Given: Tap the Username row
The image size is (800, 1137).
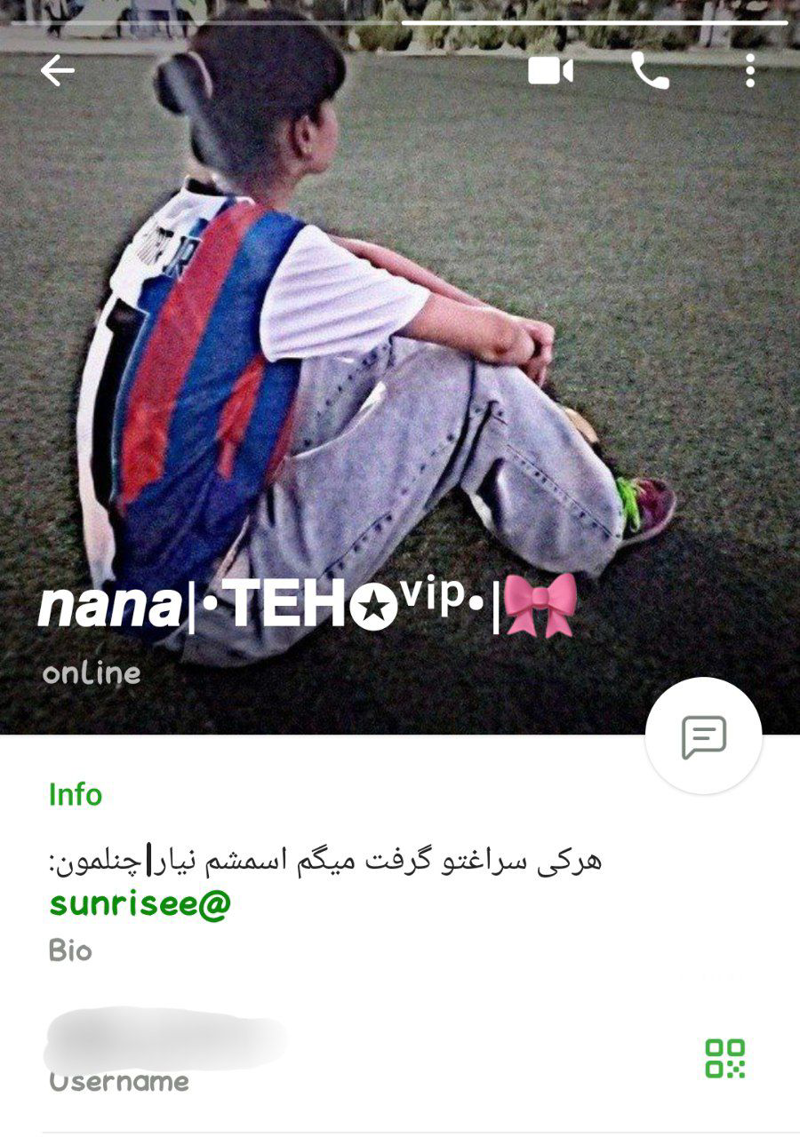Looking at the screenshot, I should tap(300, 1055).
